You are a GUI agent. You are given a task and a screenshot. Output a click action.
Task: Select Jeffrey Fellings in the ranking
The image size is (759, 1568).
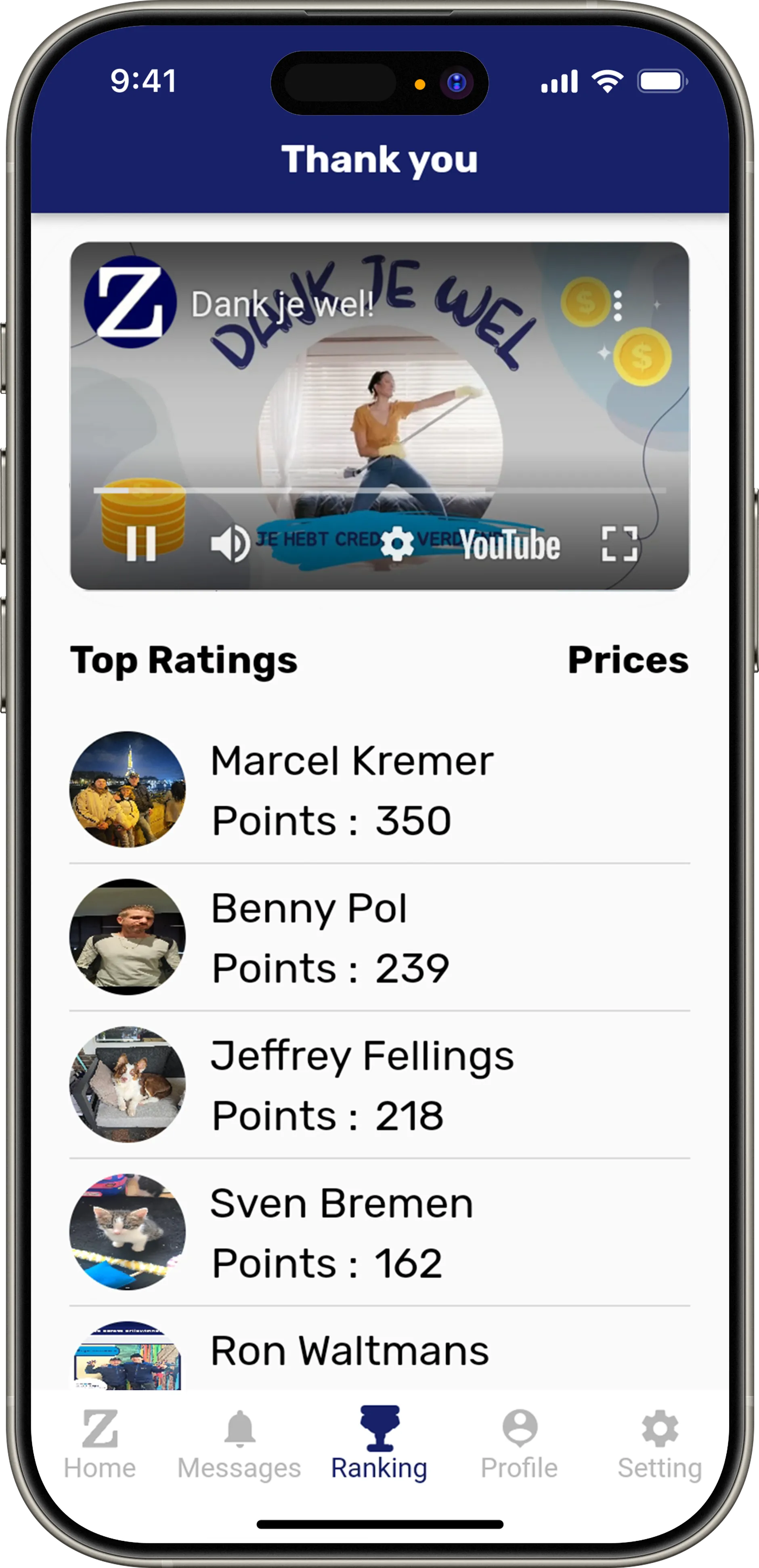(x=380, y=1085)
